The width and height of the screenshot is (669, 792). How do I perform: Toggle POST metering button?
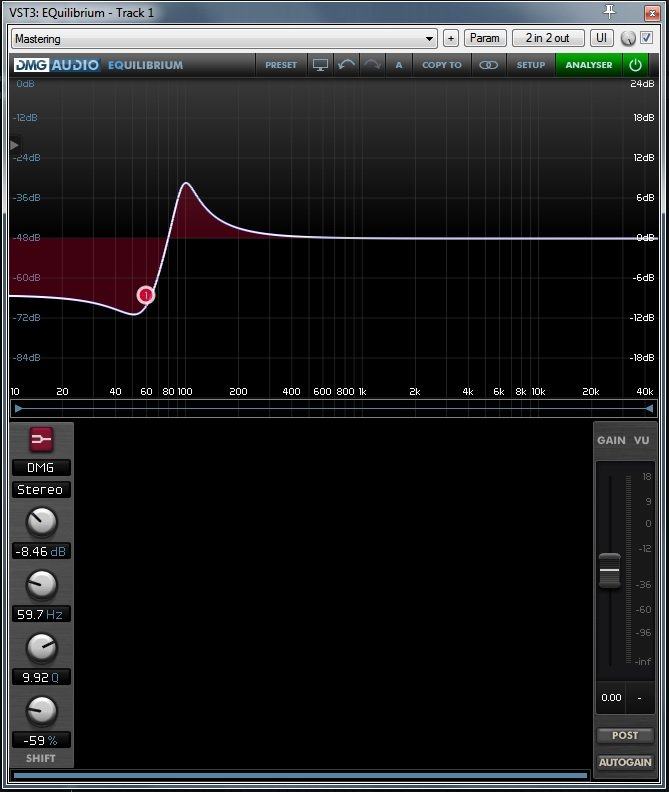(625, 735)
